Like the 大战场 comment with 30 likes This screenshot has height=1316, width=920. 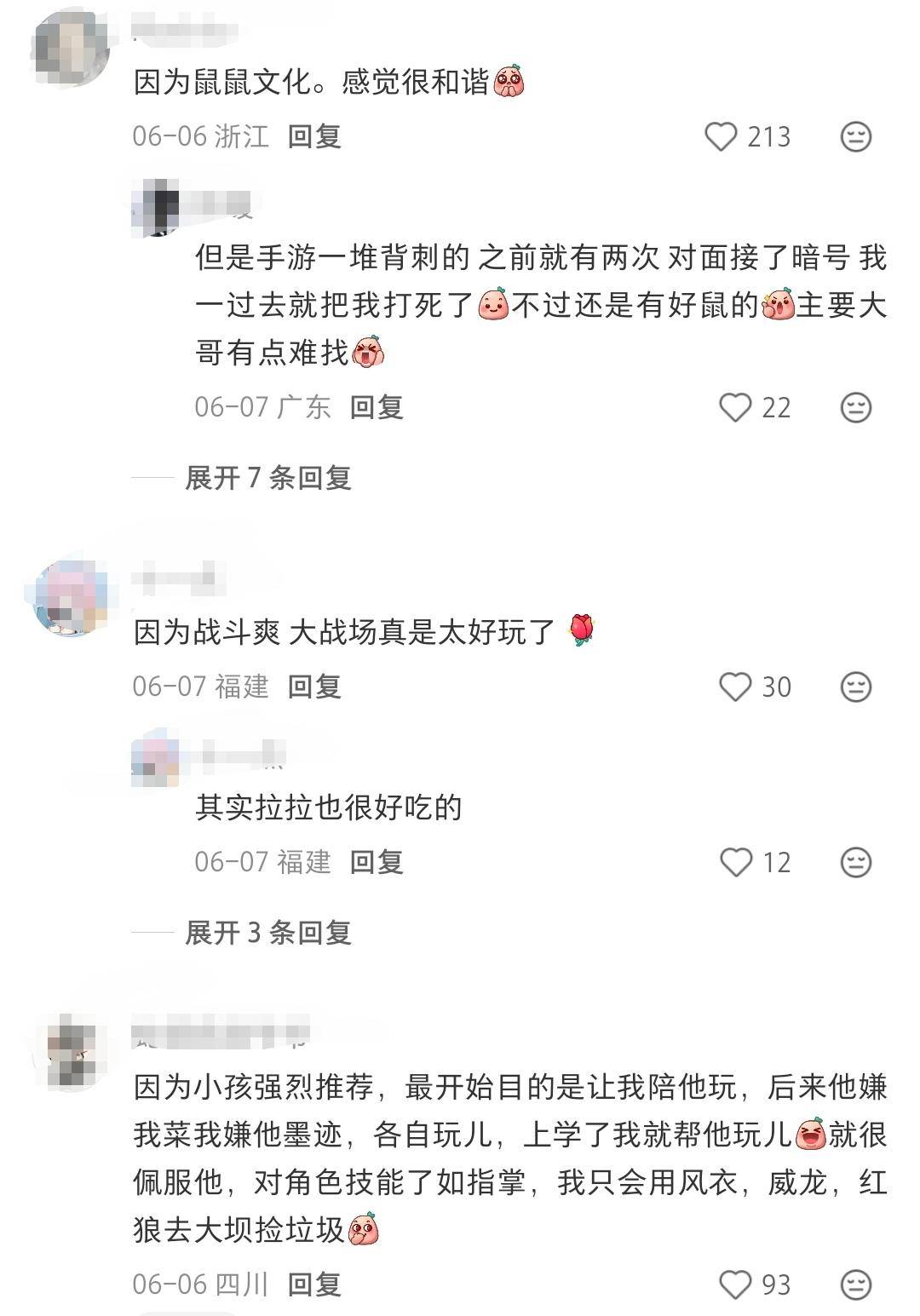[x=735, y=687]
